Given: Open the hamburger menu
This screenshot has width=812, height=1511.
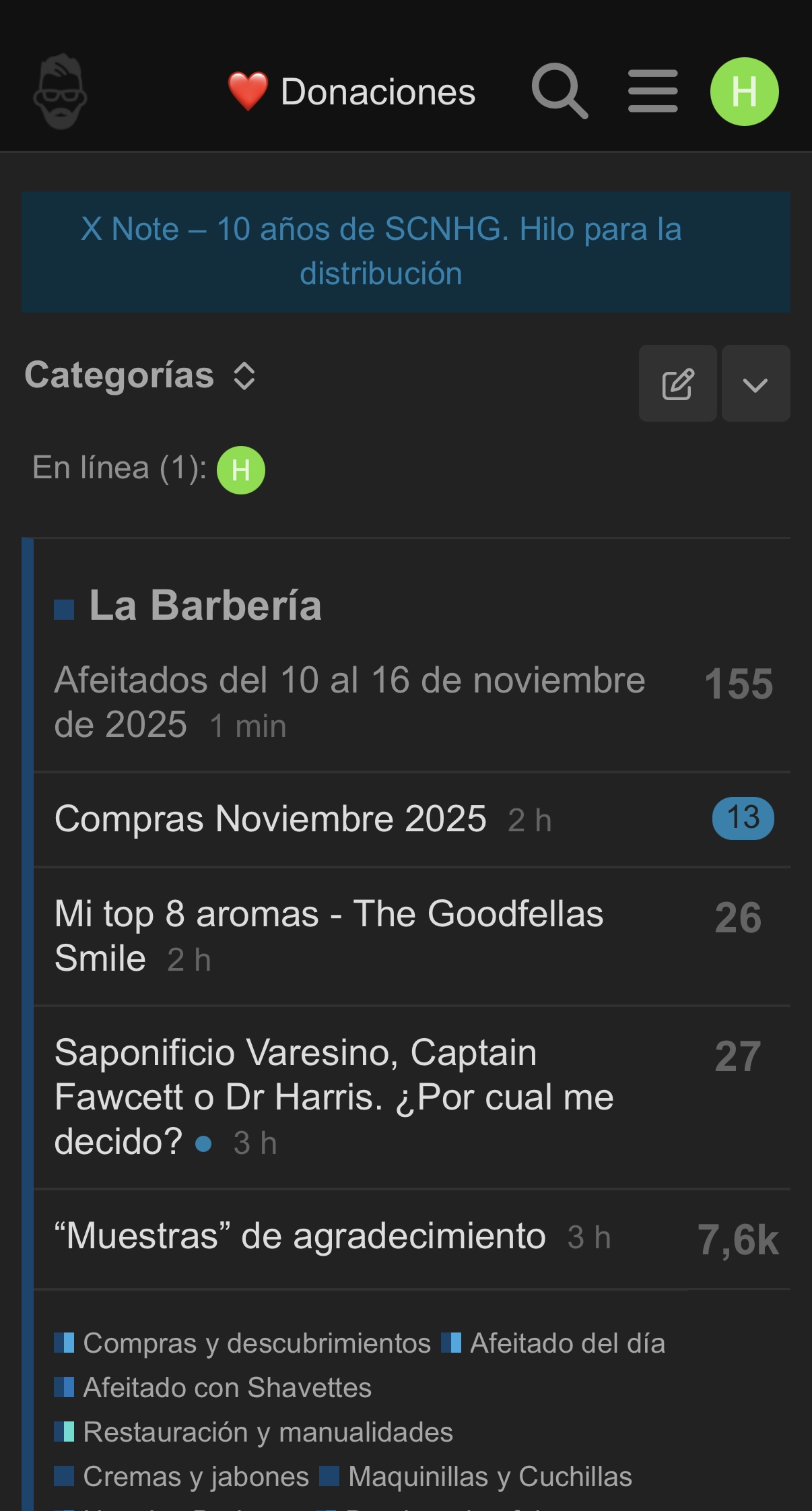Looking at the screenshot, I should [x=652, y=91].
